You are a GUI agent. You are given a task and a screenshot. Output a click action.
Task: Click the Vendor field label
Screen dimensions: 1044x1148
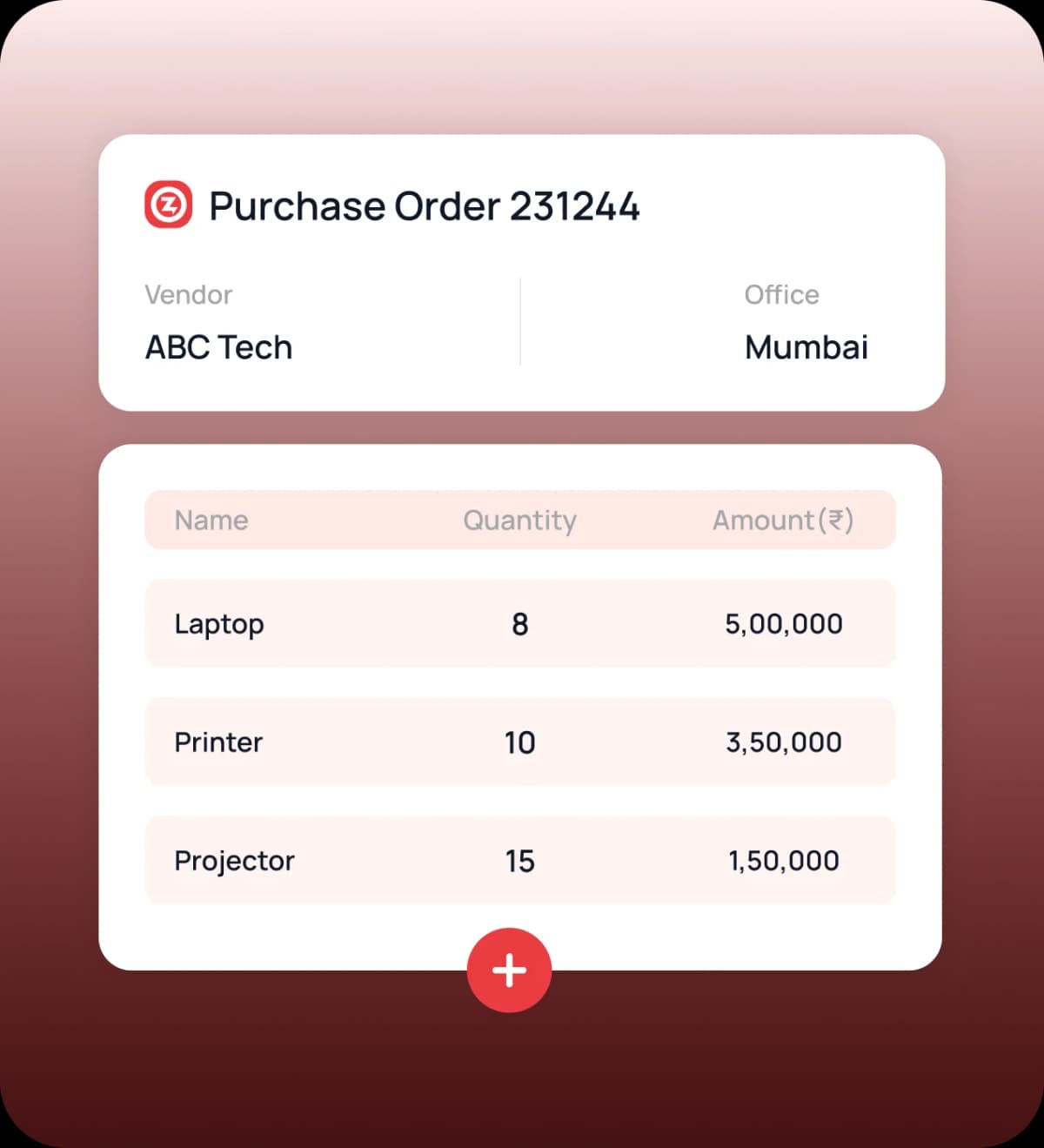click(x=188, y=294)
